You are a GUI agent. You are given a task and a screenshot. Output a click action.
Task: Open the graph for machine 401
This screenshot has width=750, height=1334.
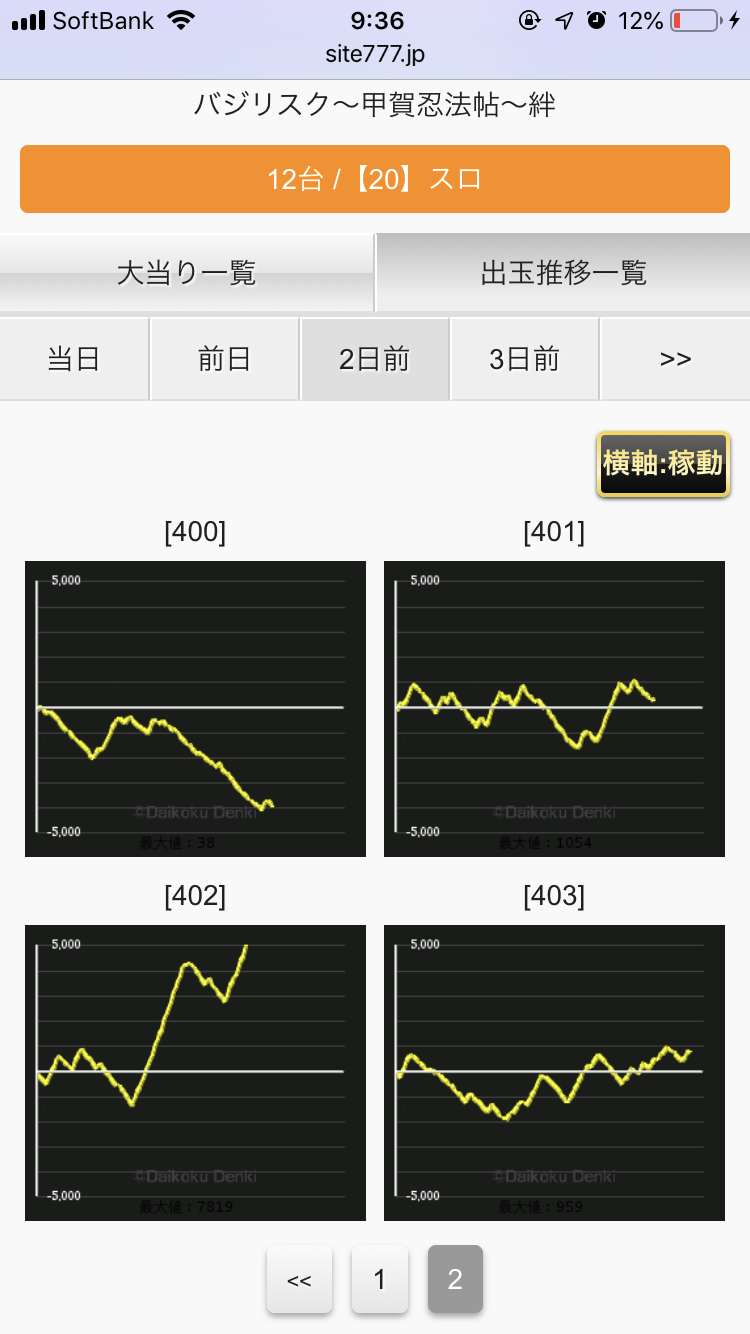(554, 708)
